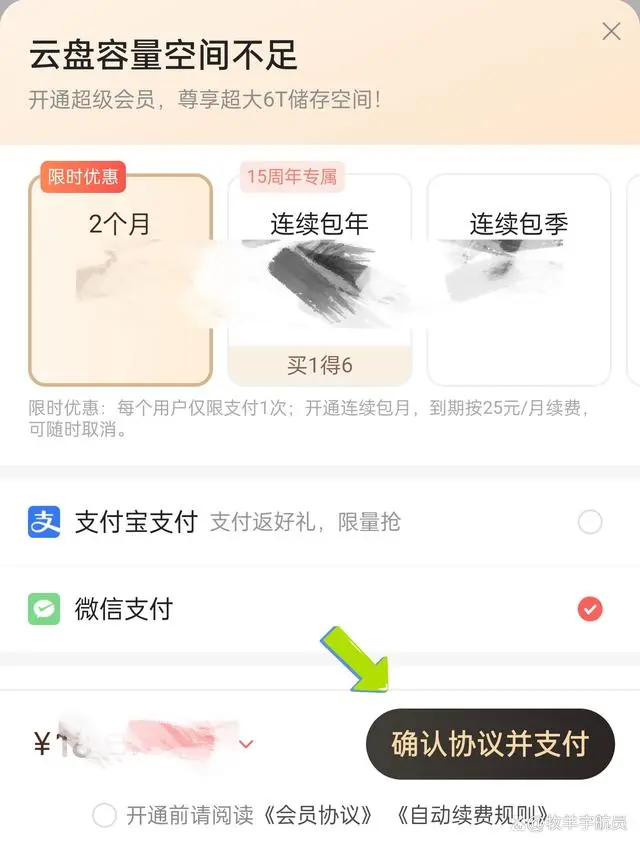This screenshot has height=845, width=640.
Task: Expand price details with the red chevron
Action: pos(247,743)
